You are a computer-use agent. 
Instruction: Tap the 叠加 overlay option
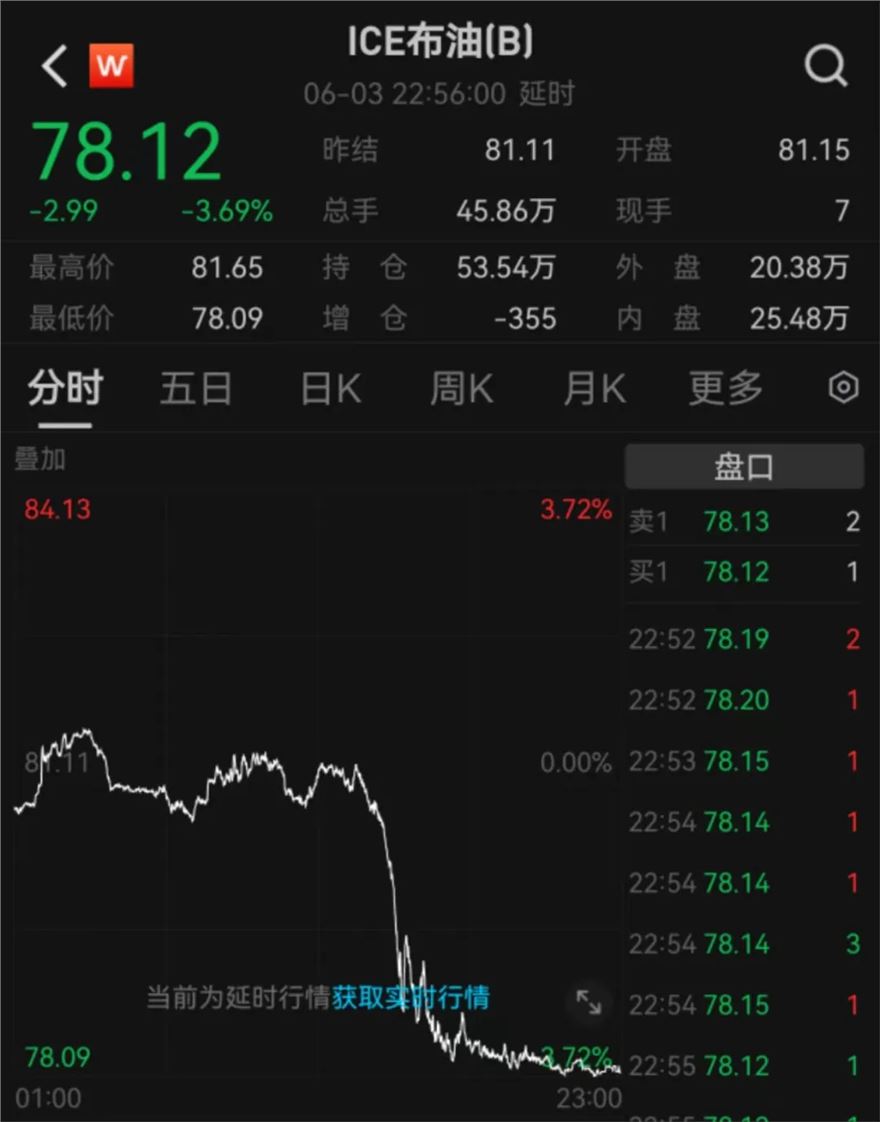coord(40,459)
